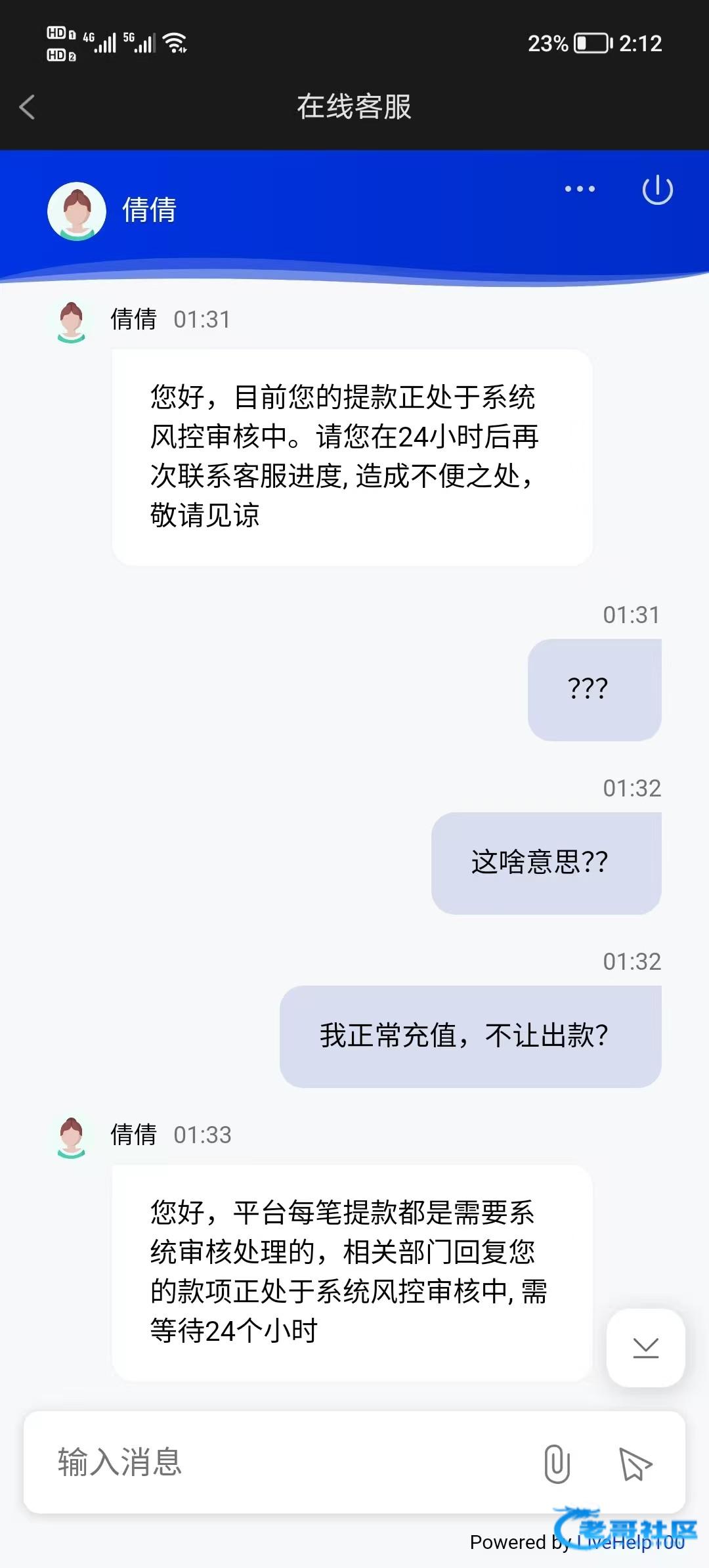Screen dimensions: 709x1568
Task: Open the three-dot options menu
Action: tap(580, 189)
